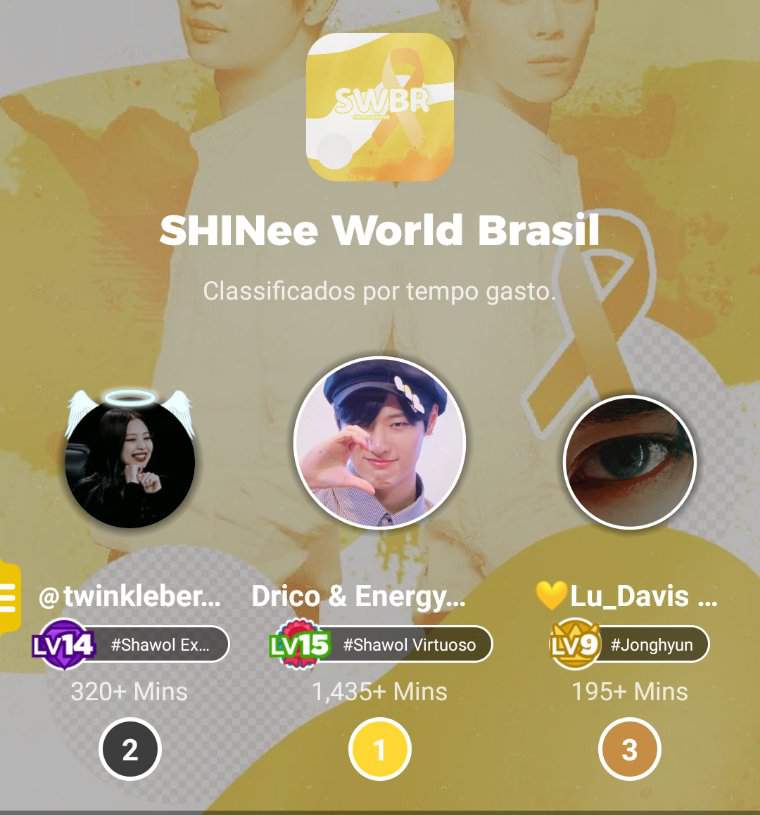This screenshot has width=760, height=815.
Task: Tap the username Lu_Davis
Action: tap(627, 597)
